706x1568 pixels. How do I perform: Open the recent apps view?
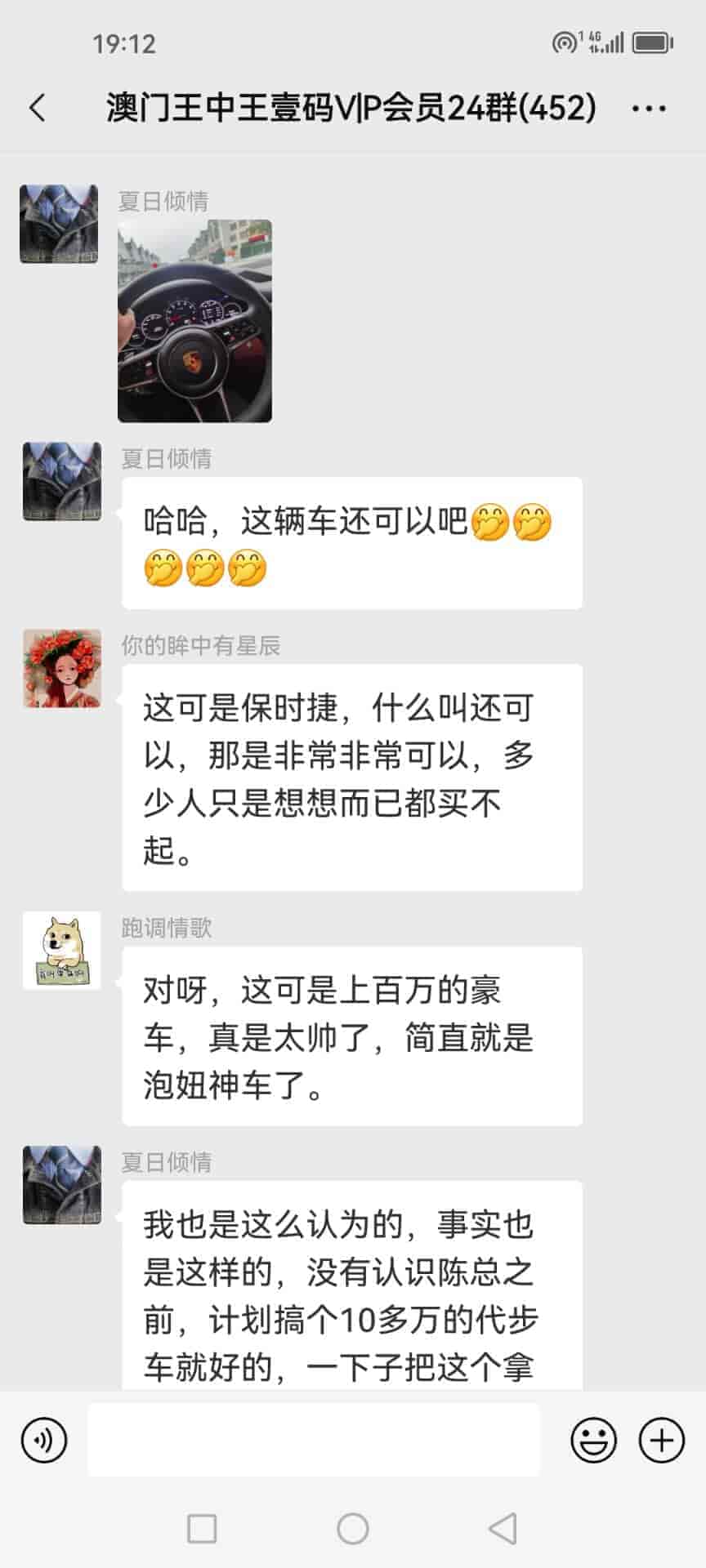click(x=202, y=1528)
